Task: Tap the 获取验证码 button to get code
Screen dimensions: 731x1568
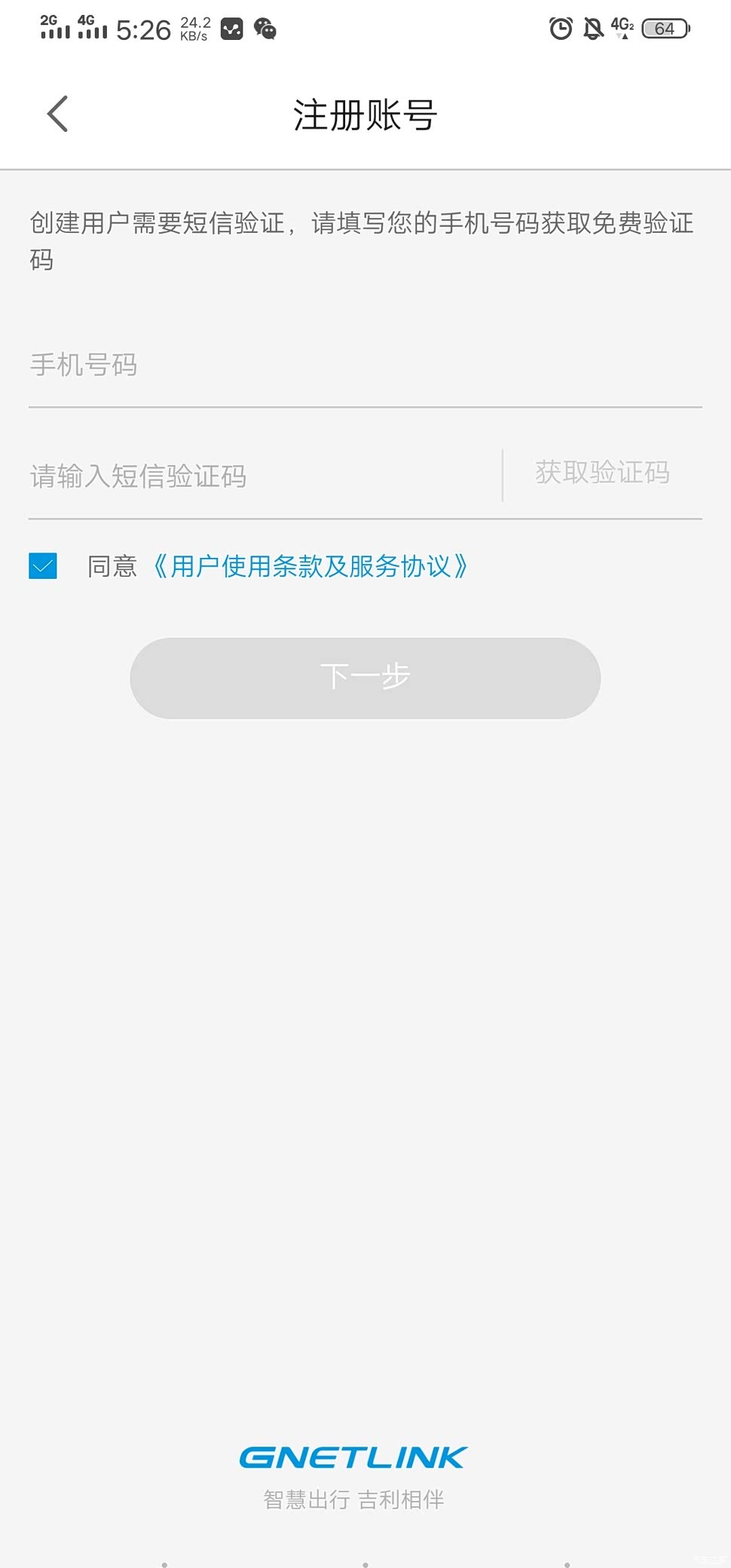Action: (601, 473)
